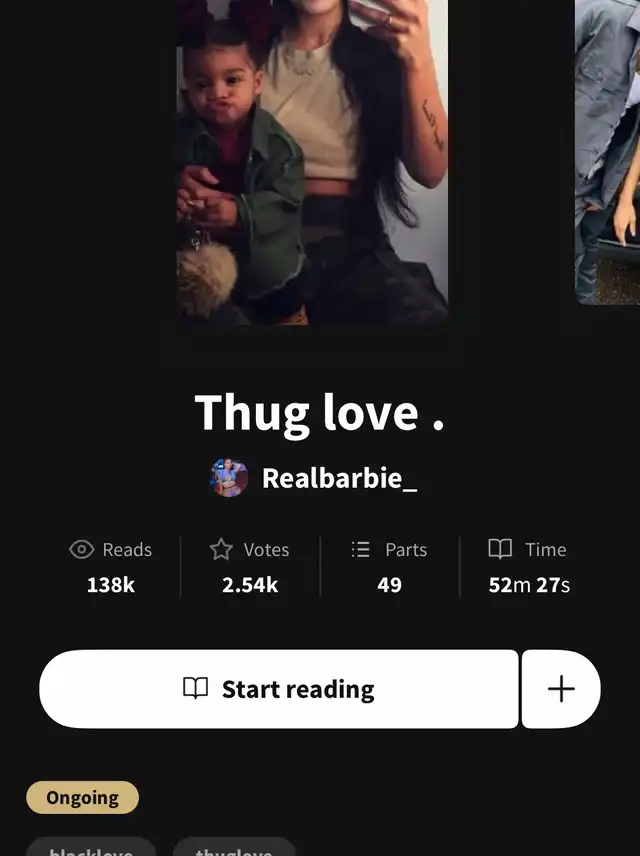Start reading Thug love
Screen dimensions: 640x856
click(278, 689)
